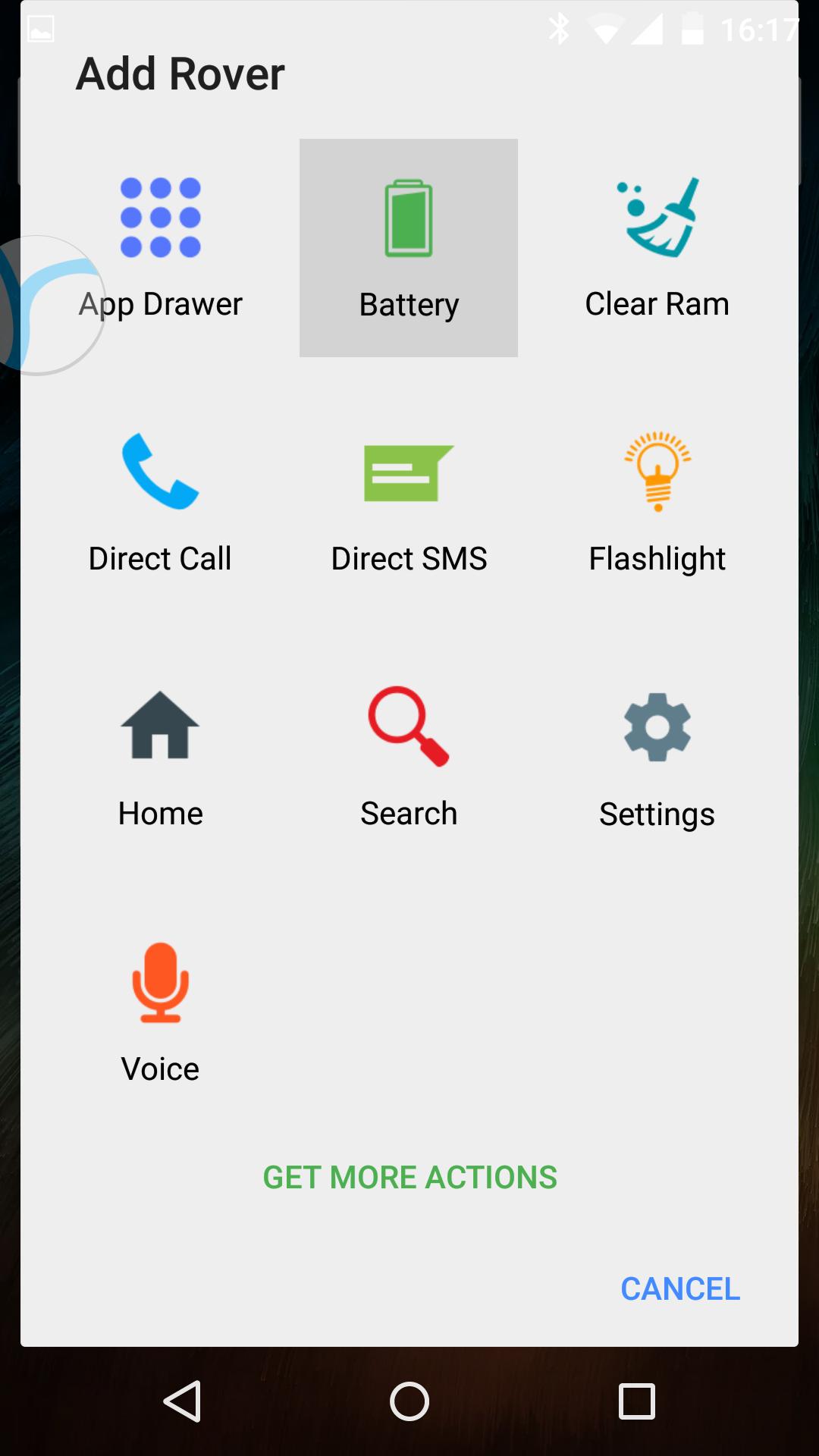Cancel the Add Rover dialog
This screenshot has width=819, height=1456.
679,1288
